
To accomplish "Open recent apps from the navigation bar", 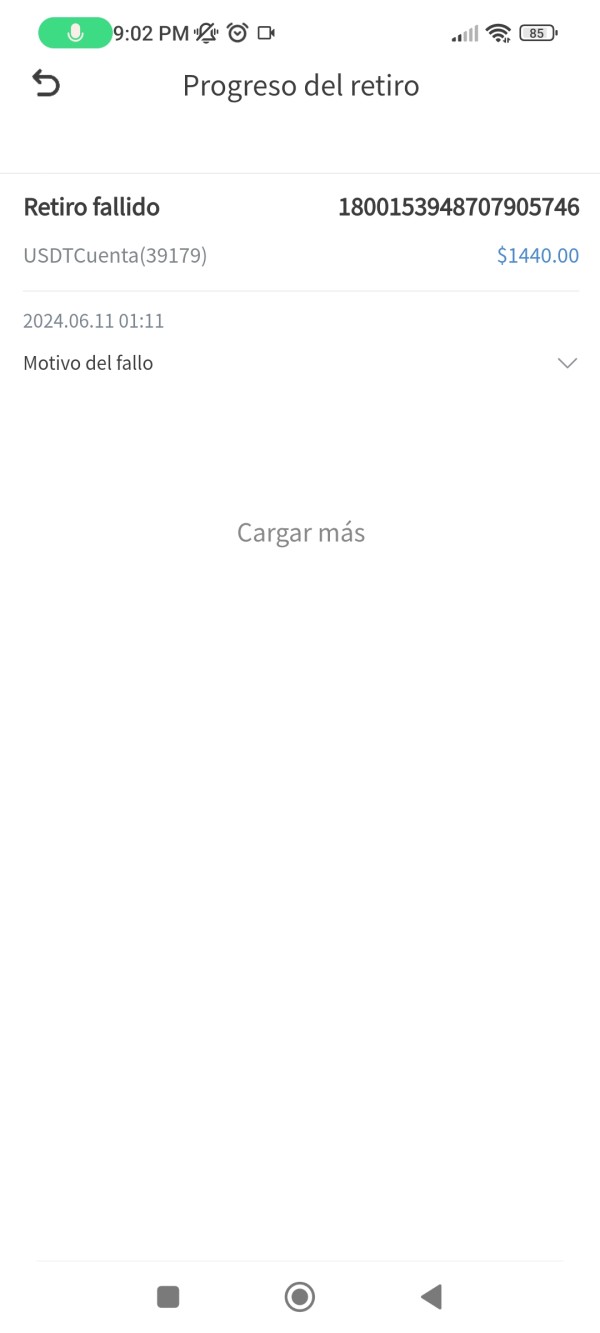I will (168, 1297).
